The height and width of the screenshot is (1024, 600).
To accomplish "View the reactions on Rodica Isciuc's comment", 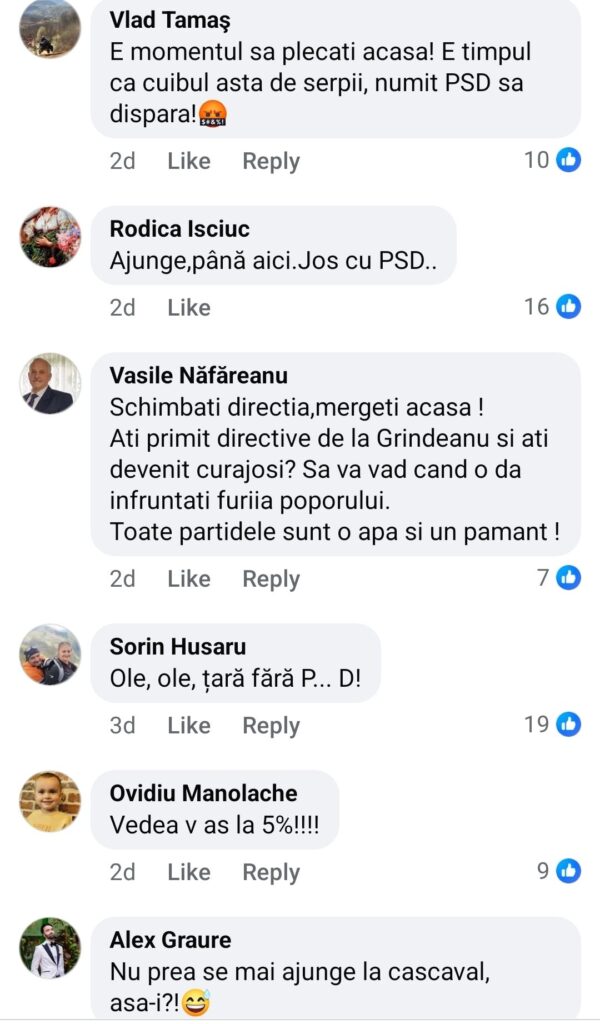I will coord(552,307).
